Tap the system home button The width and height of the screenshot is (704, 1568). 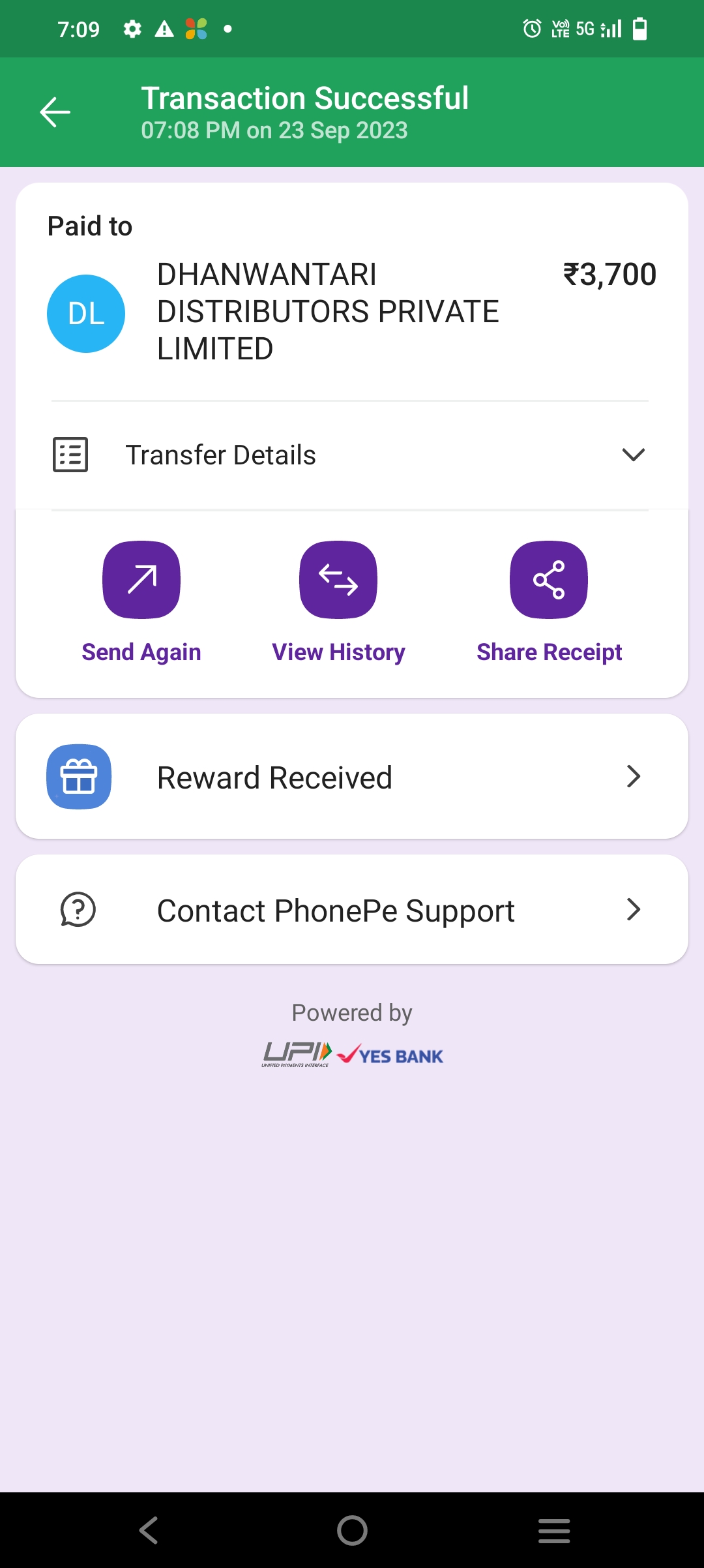point(352,1530)
